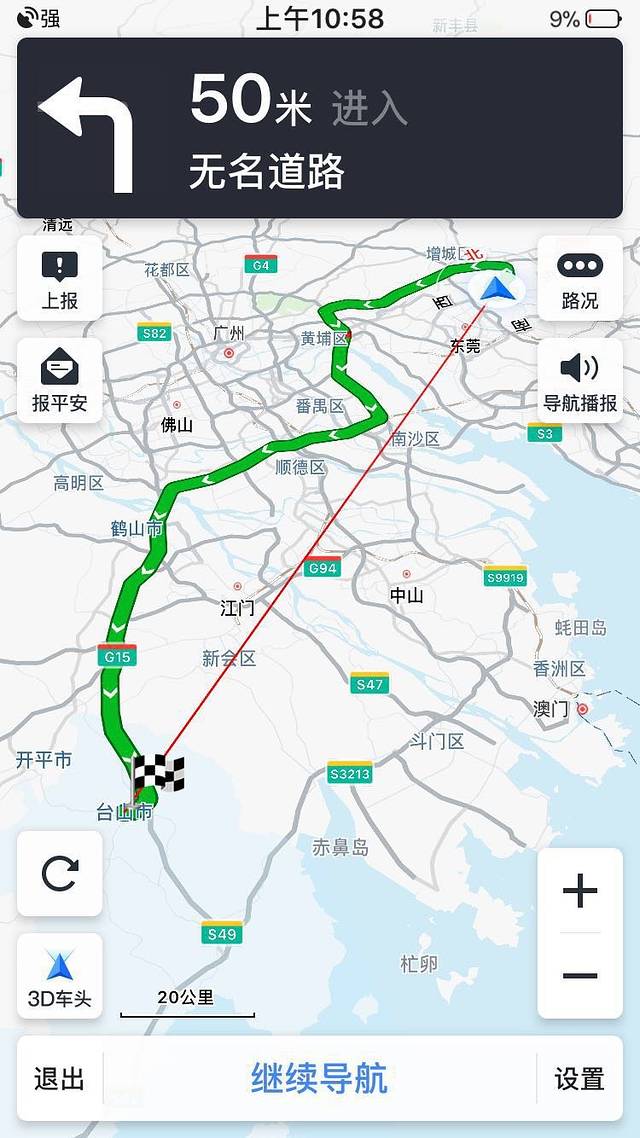Zoom out the map with minus
Image resolution: width=640 pixels, height=1138 pixels.
580,976
